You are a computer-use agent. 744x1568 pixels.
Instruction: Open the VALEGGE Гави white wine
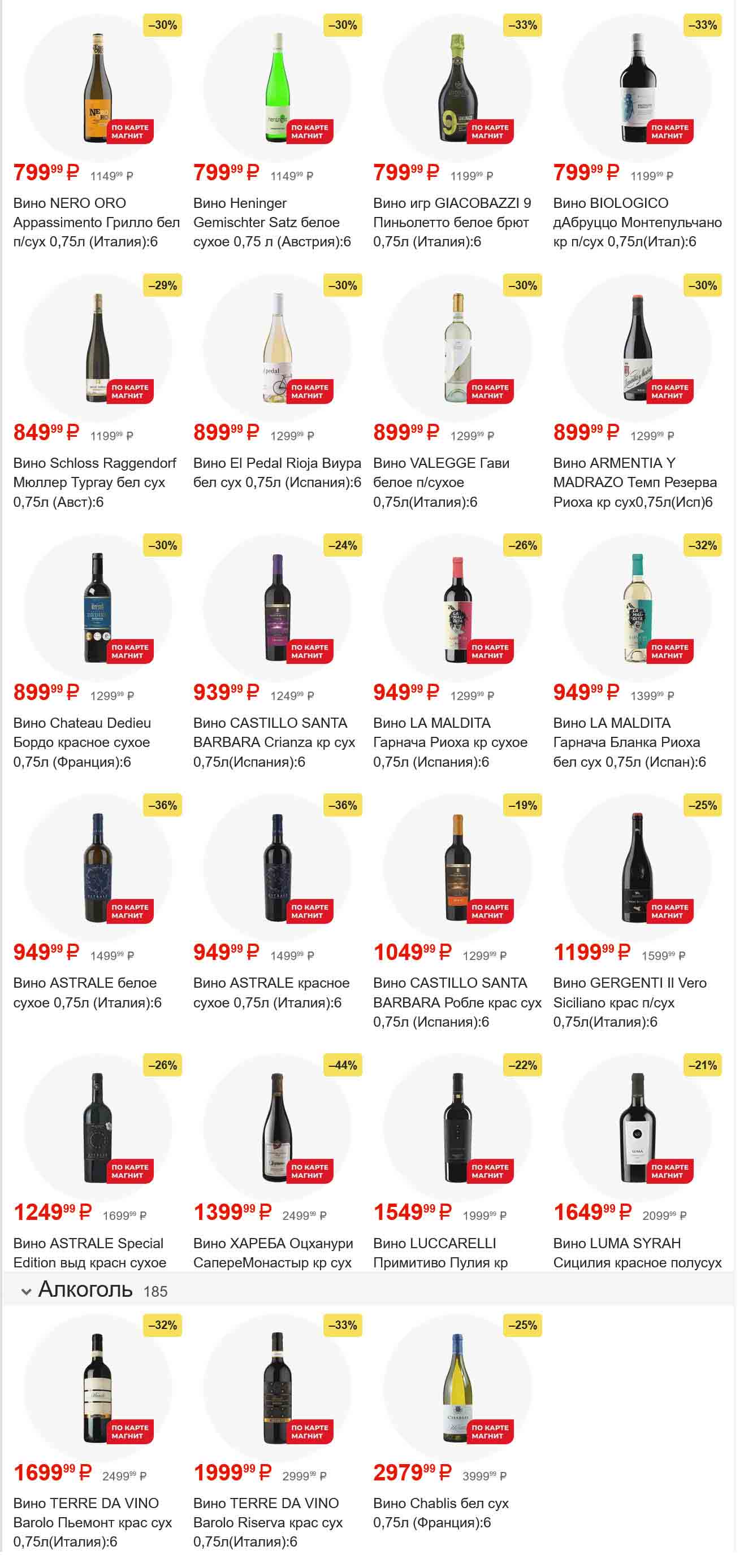tap(441, 481)
